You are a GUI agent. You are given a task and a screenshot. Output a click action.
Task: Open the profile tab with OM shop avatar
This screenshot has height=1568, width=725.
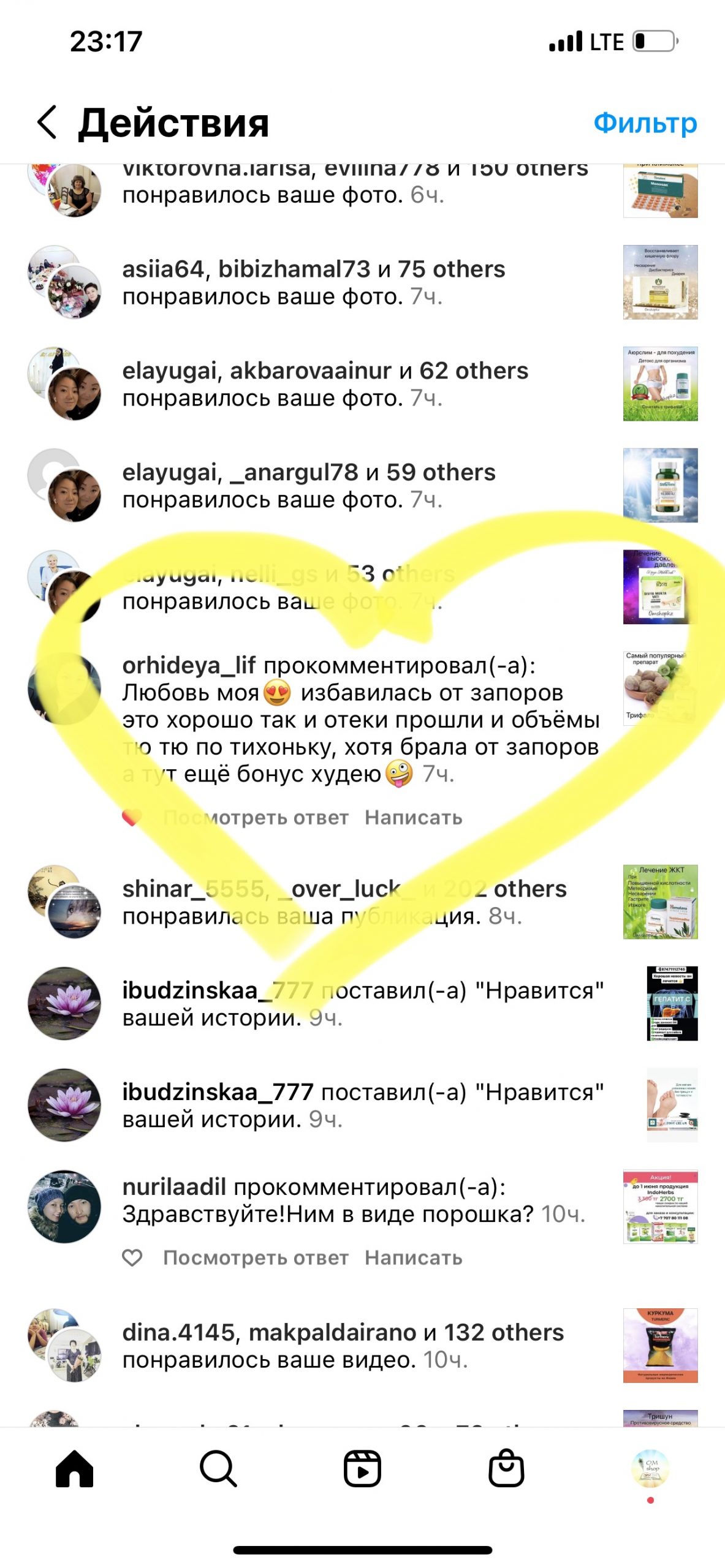click(x=650, y=1468)
